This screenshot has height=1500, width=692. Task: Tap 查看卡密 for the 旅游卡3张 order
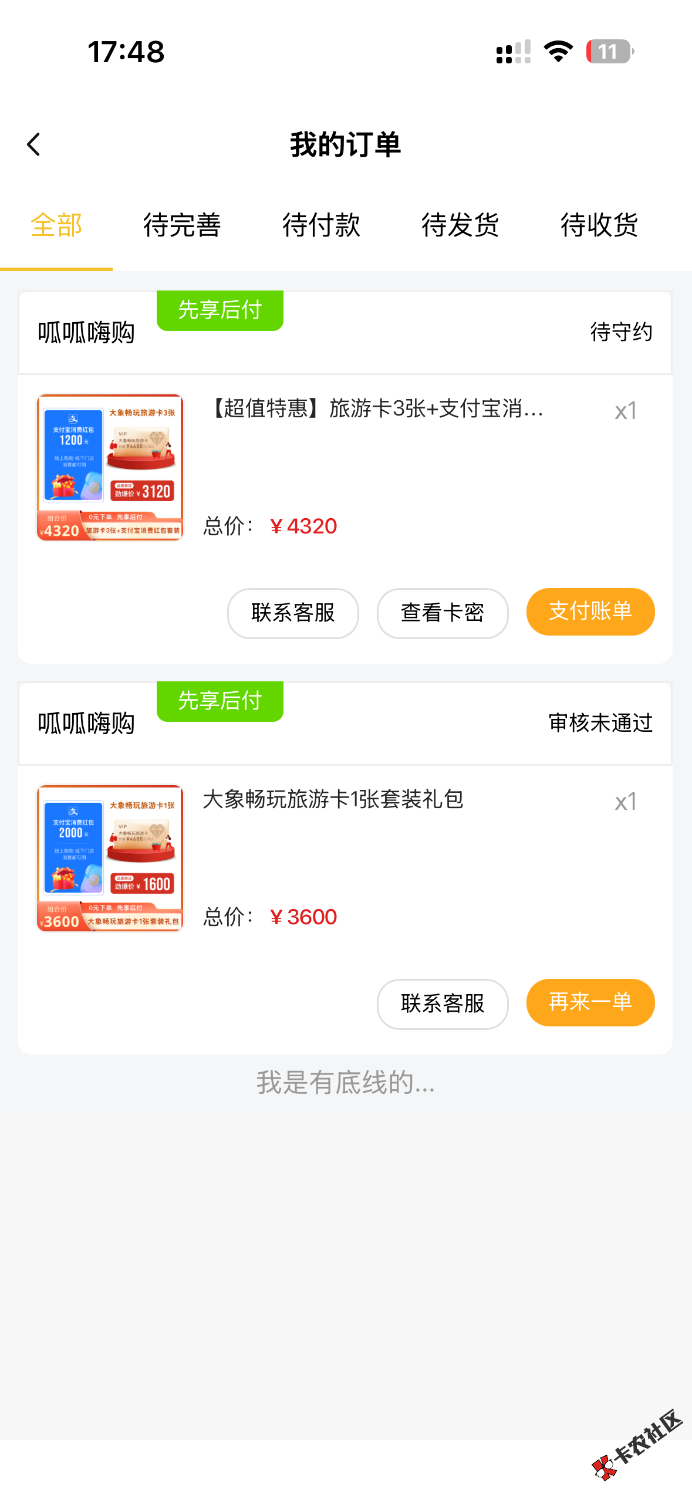[442, 613]
